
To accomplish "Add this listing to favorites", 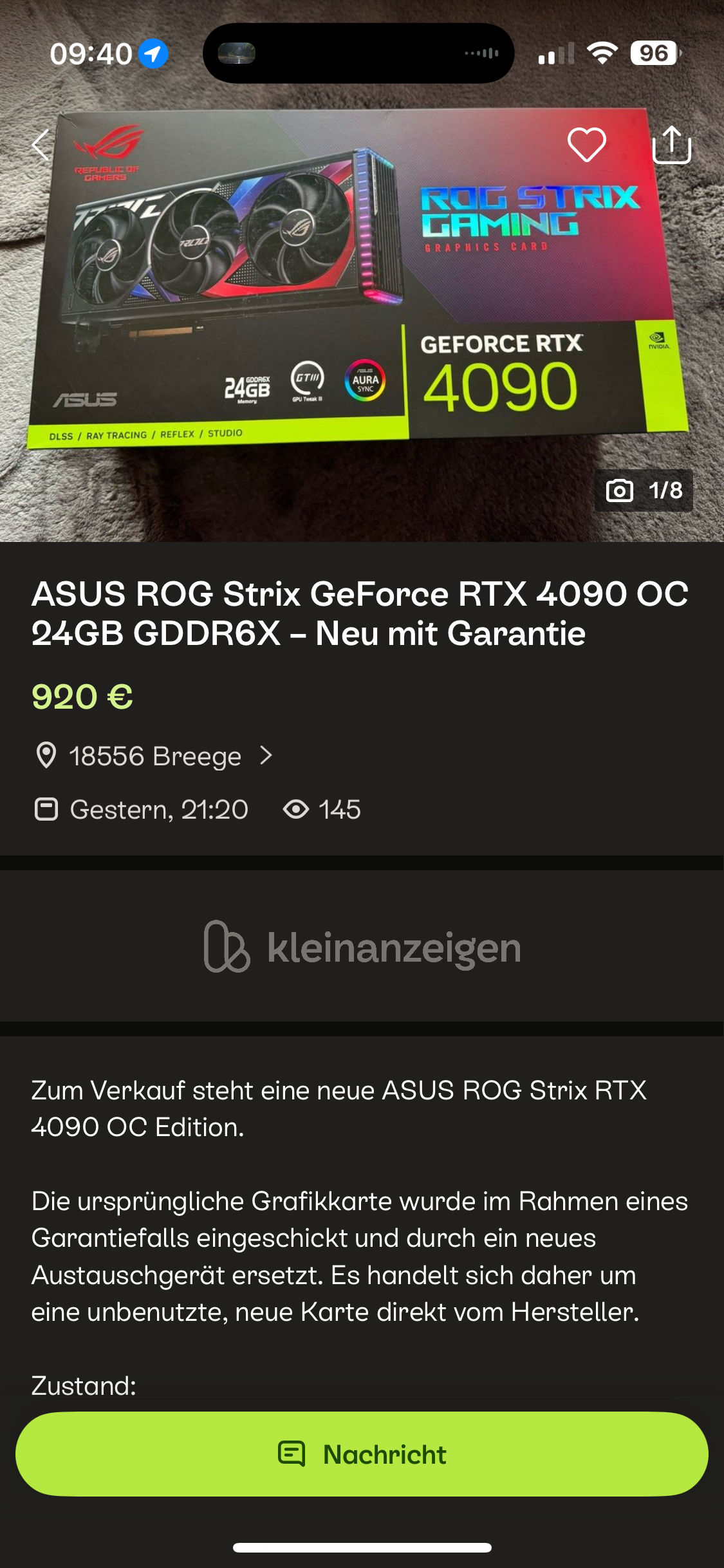I will (x=586, y=144).
